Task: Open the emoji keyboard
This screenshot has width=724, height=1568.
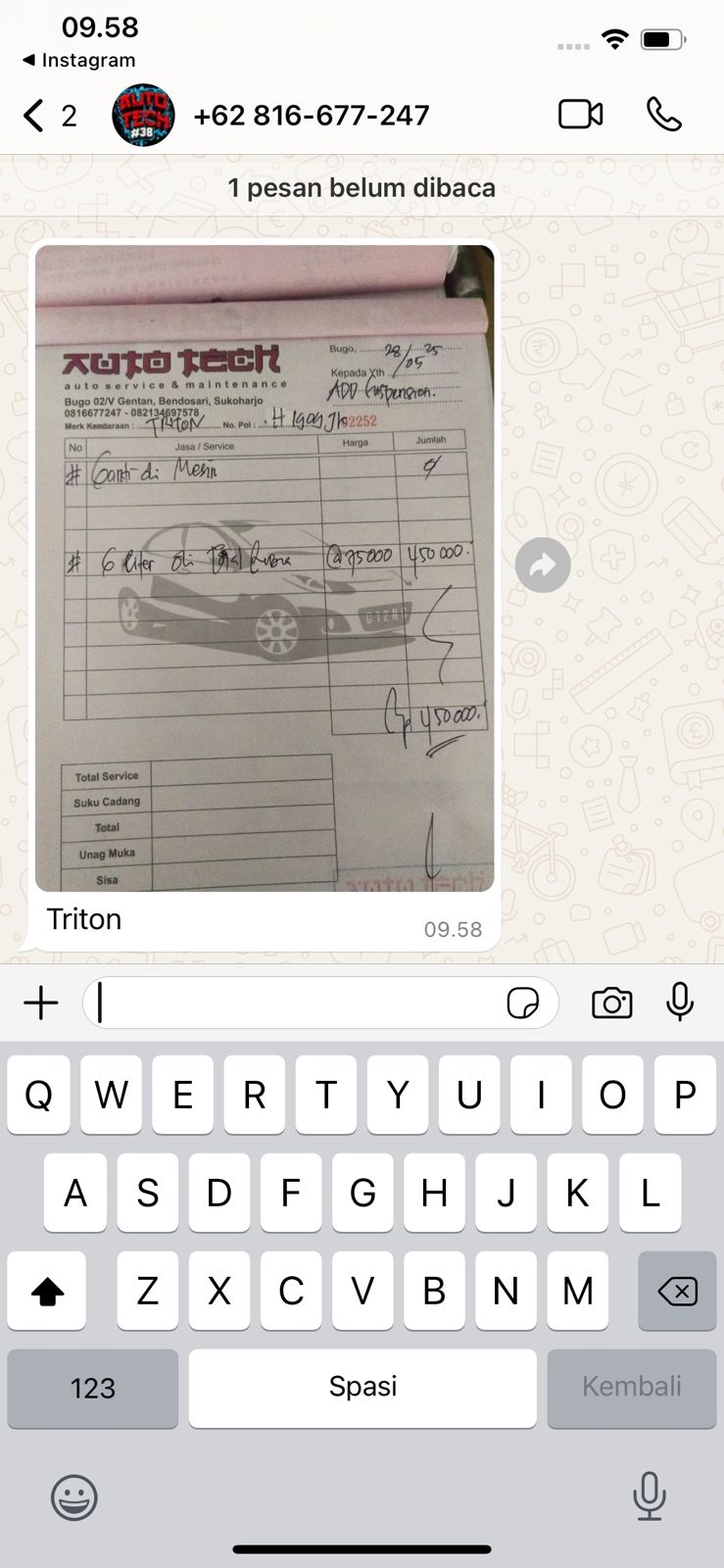Action: click(74, 1496)
